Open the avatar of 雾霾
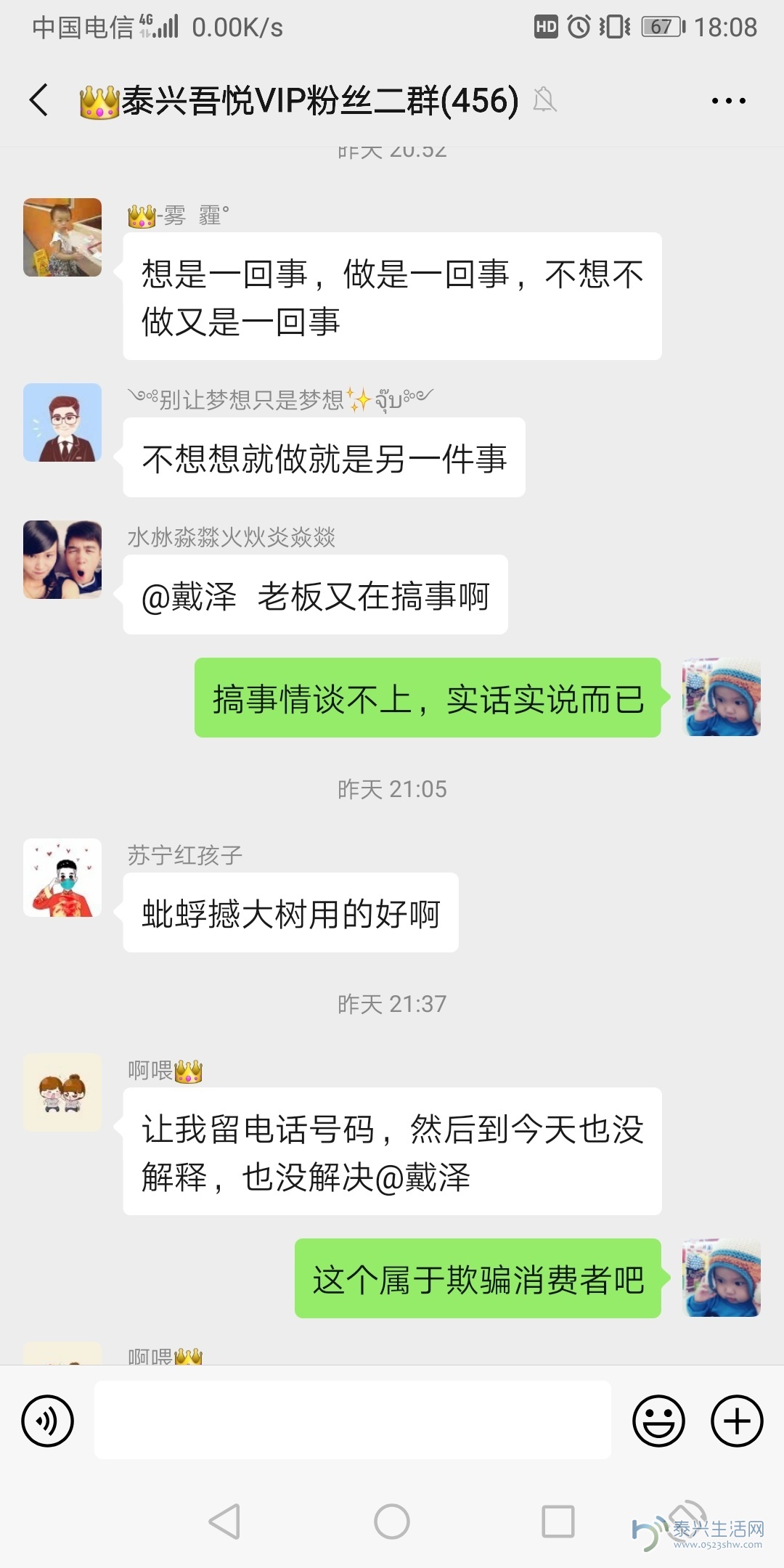 (62, 237)
